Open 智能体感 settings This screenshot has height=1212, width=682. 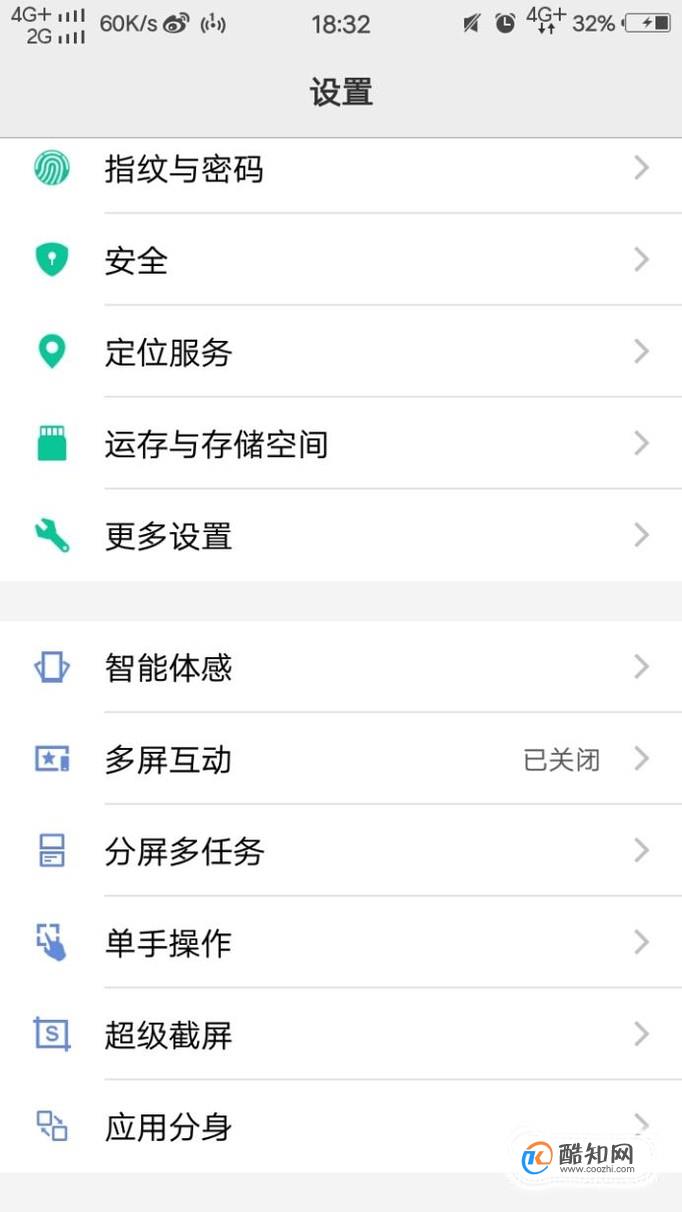[341, 667]
